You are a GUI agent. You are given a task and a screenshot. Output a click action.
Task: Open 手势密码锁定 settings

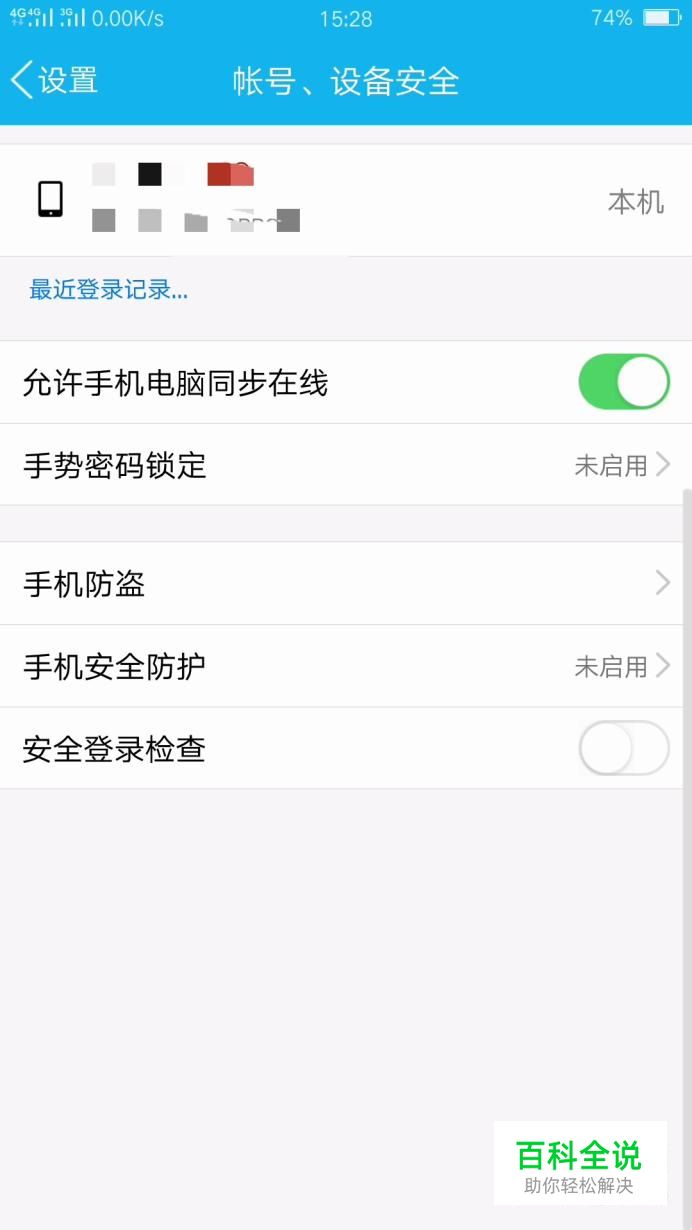tap(346, 465)
